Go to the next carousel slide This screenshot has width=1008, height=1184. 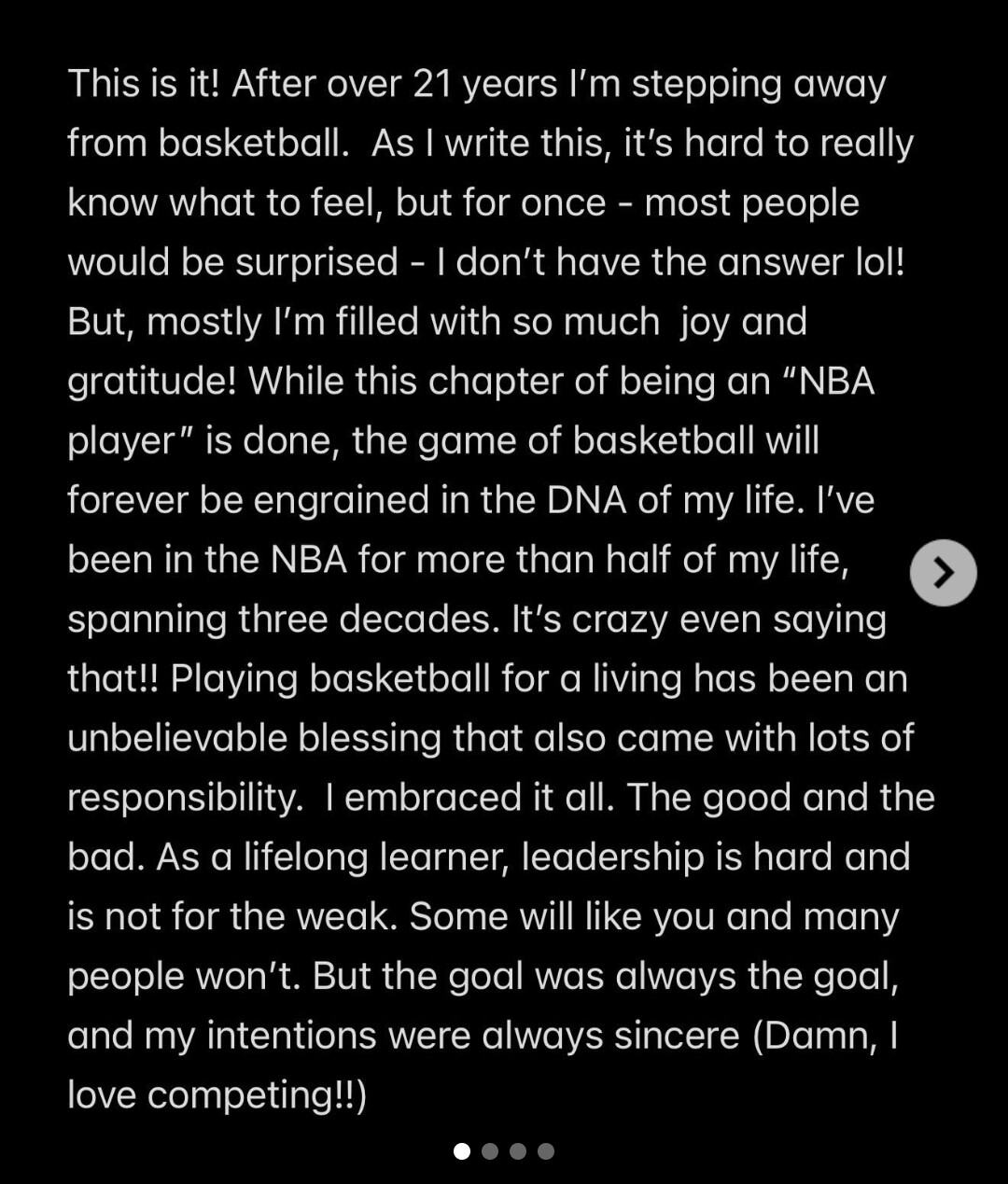[x=943, y=572]
